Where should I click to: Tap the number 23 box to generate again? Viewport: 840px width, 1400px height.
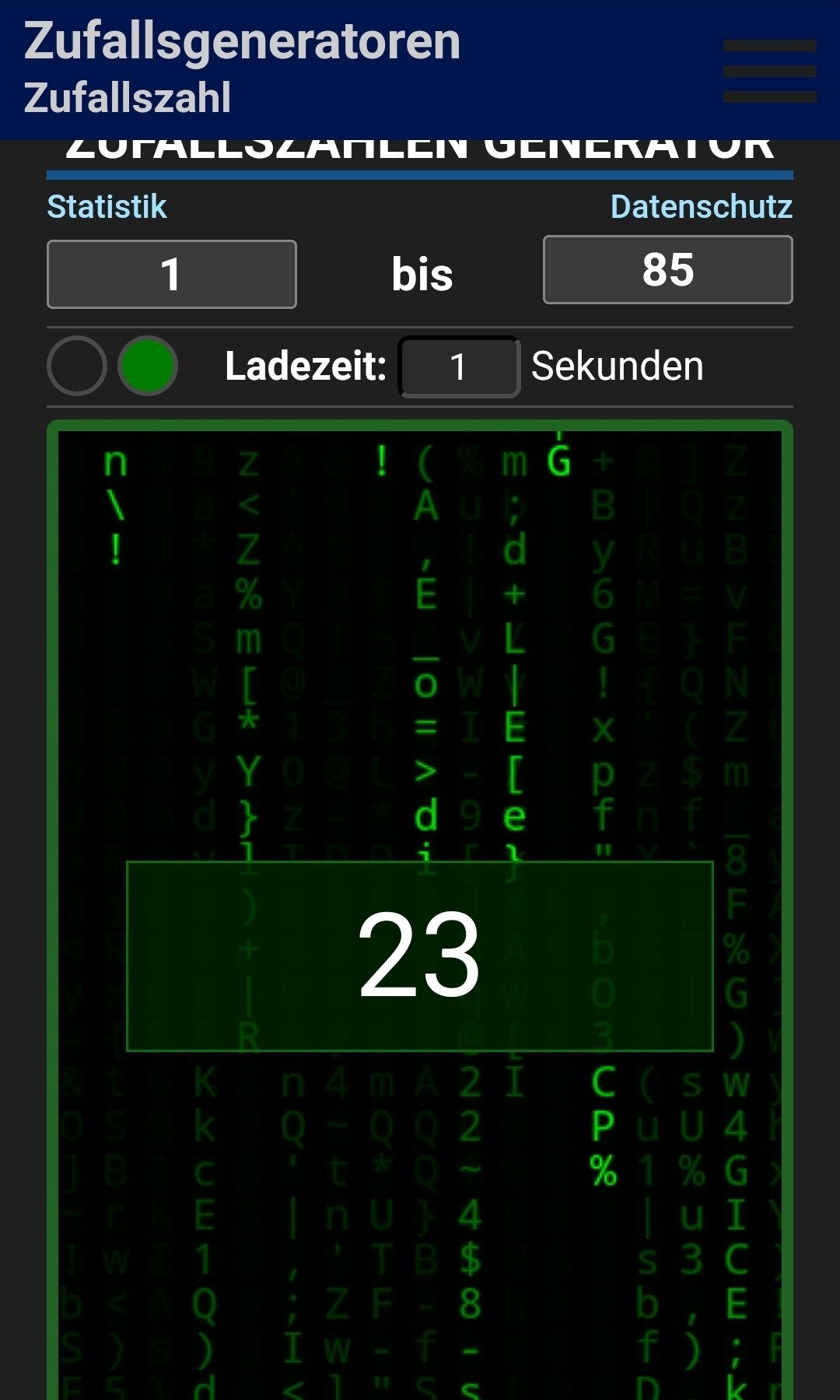point(420,956)
